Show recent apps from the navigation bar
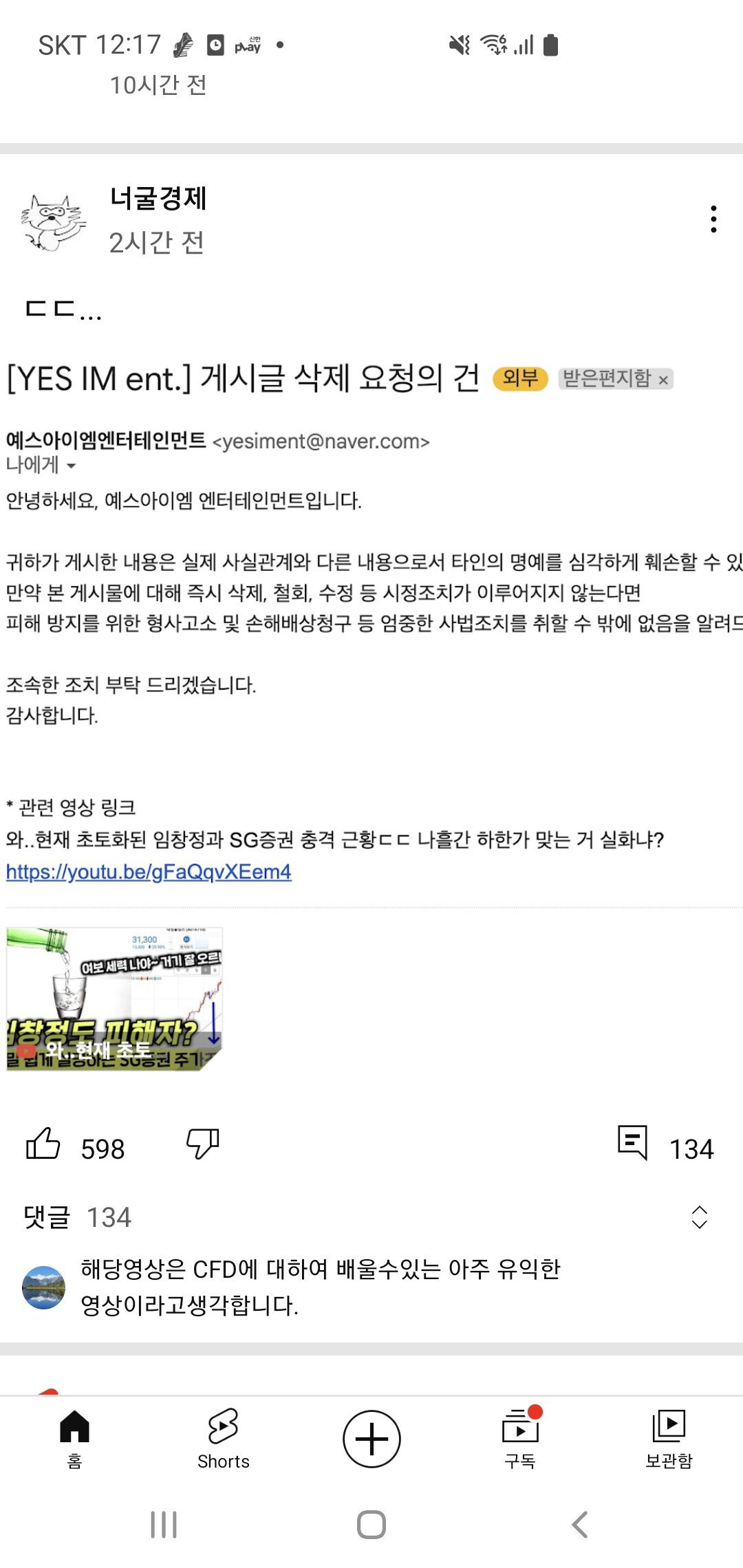Screen dimensions: 743x1568 [164, 1525]
